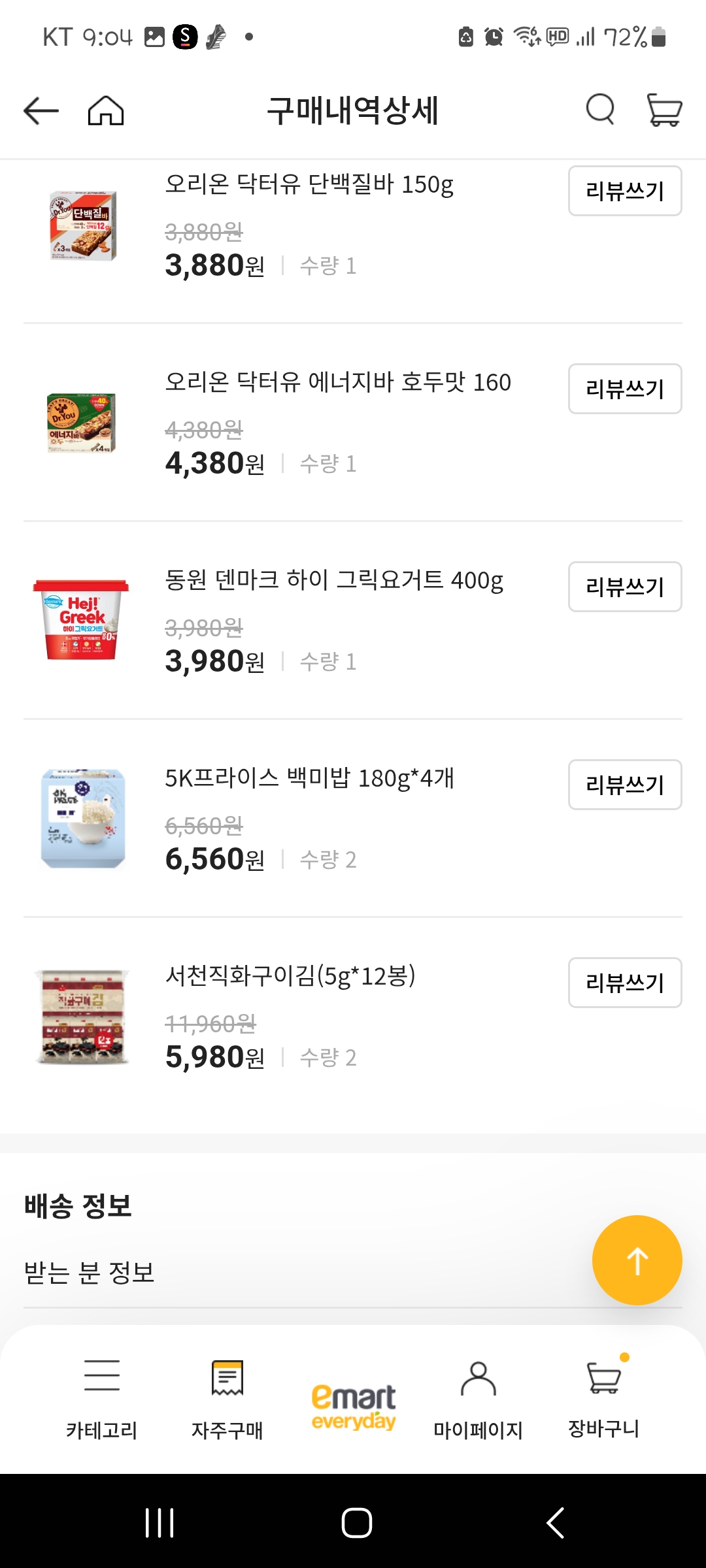The height and width of the screenshot is (1568, 706).
Task: Select the 오리온 에너지바 product name
Action: coord(338,383)
